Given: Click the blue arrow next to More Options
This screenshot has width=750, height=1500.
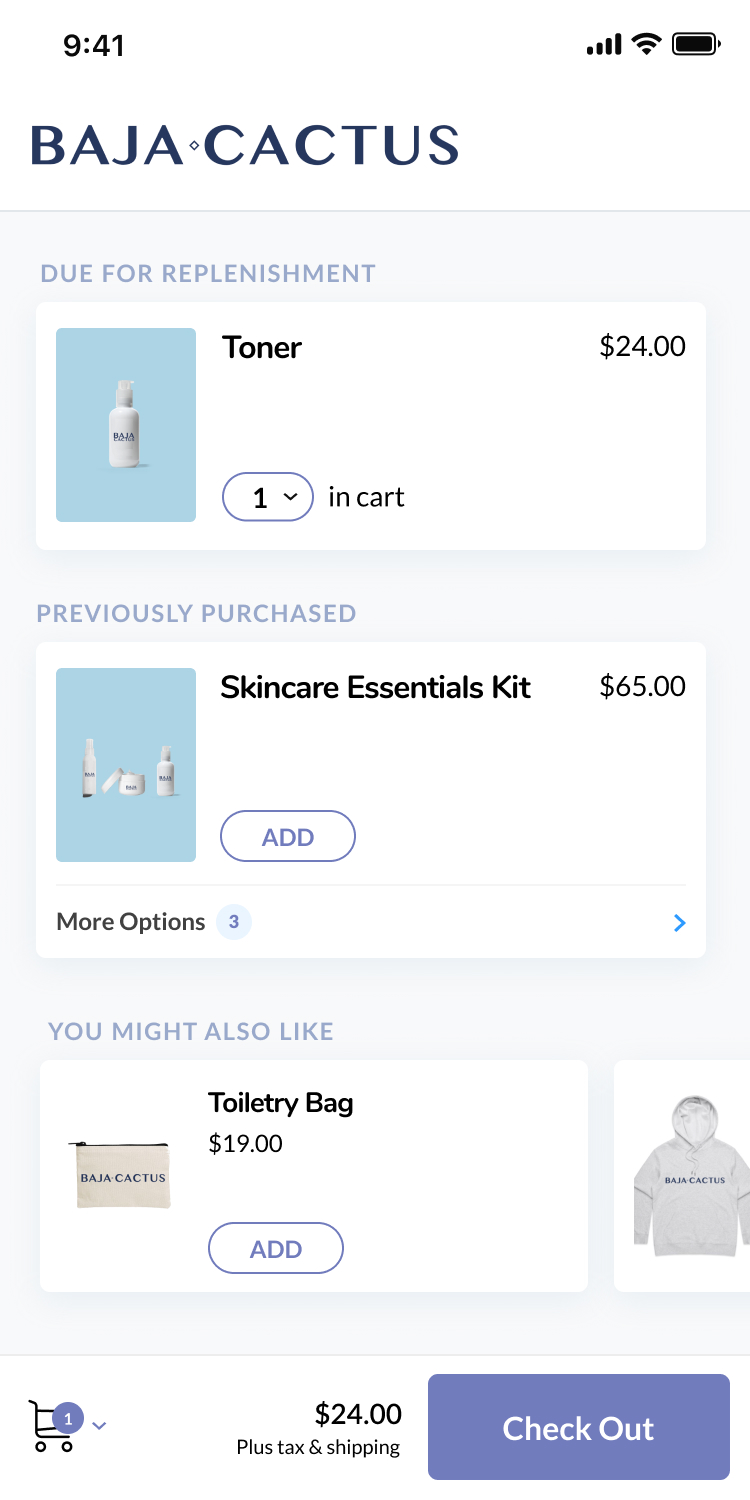Looking at the screenshot, I should [x=679, y=922].
